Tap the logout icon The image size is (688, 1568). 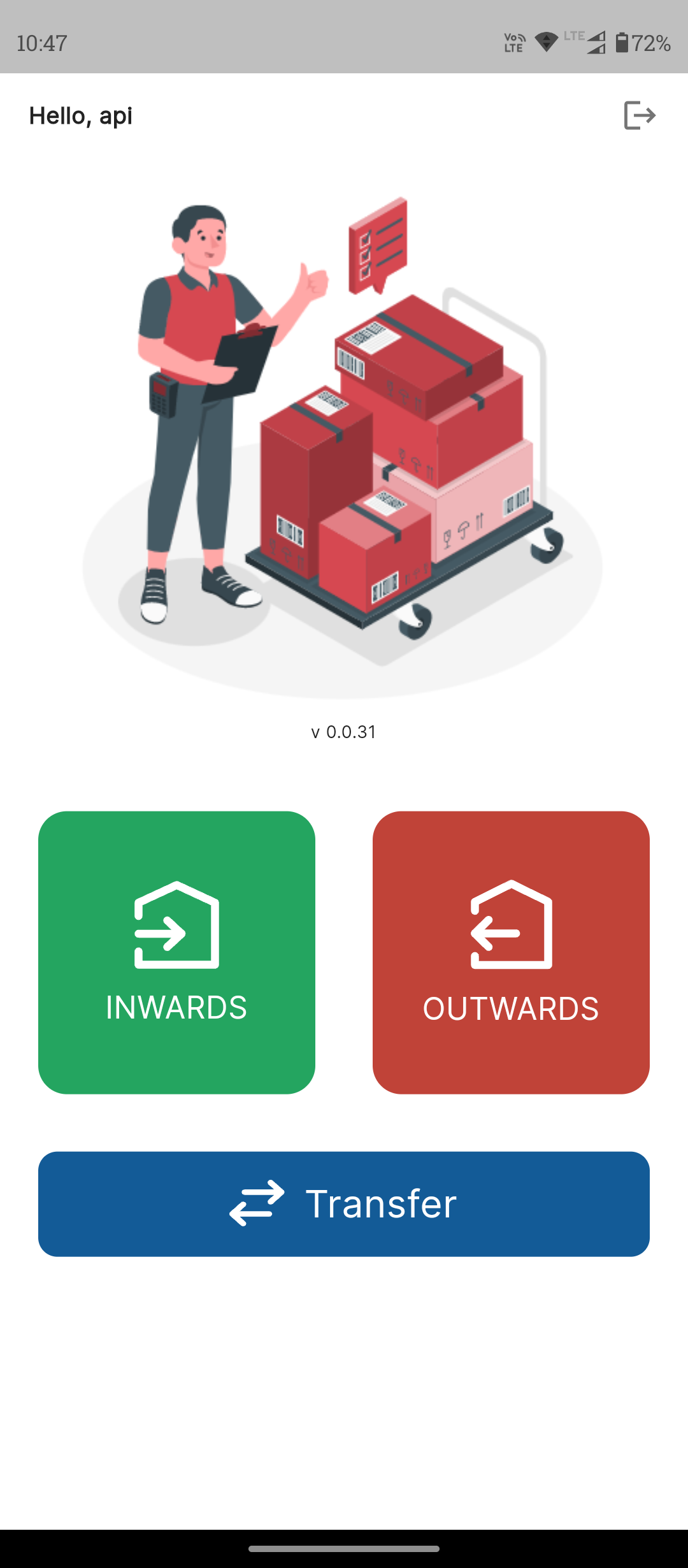[639, 115]
